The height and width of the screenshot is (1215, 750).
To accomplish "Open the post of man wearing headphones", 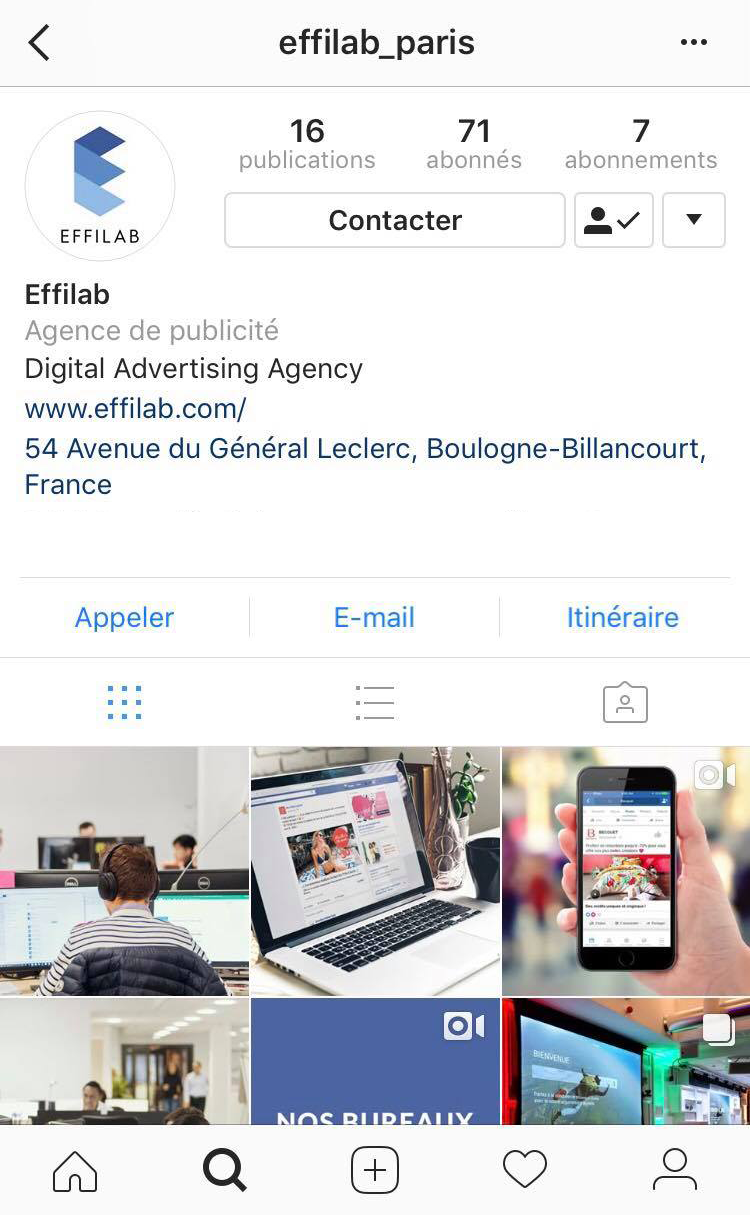I will (124, 870).
